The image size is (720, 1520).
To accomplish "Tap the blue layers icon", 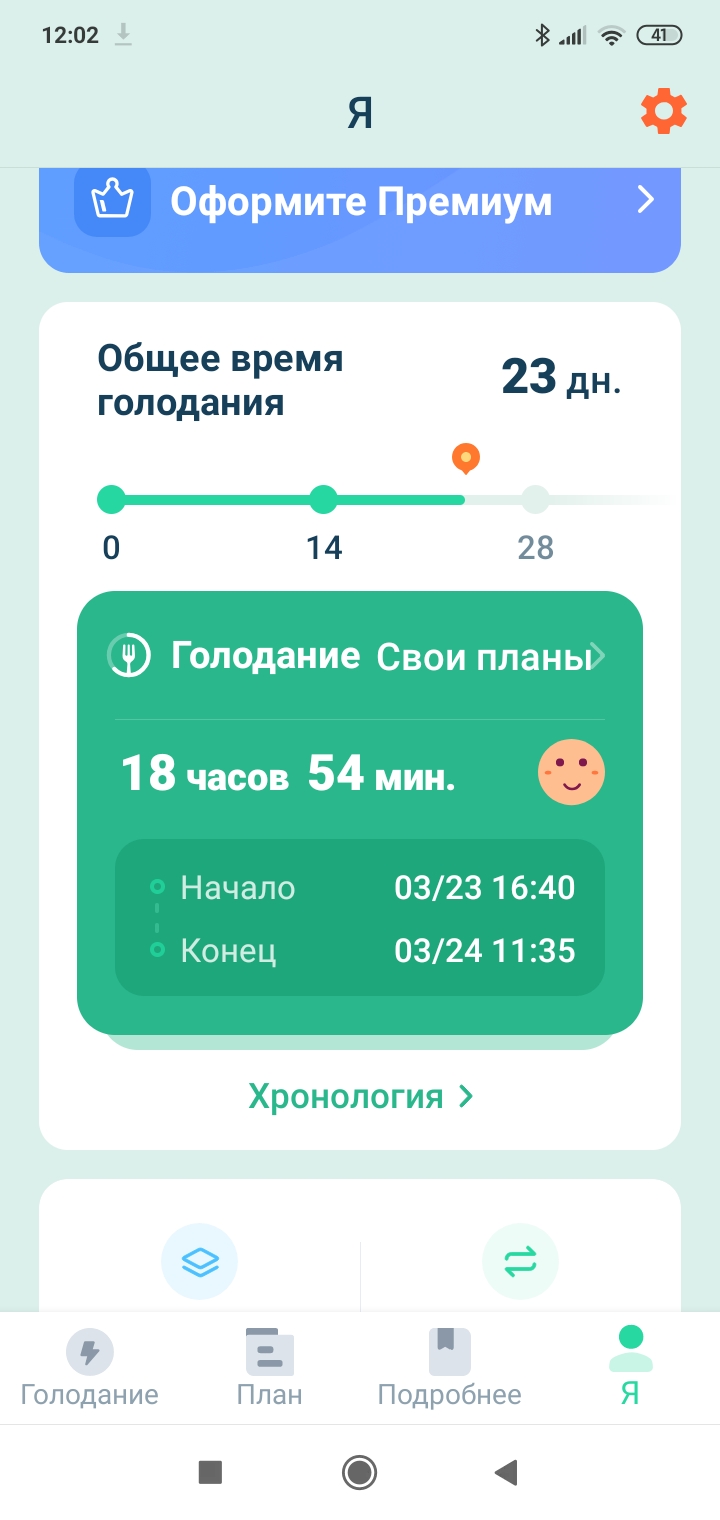I will [x=200, y=1262].
